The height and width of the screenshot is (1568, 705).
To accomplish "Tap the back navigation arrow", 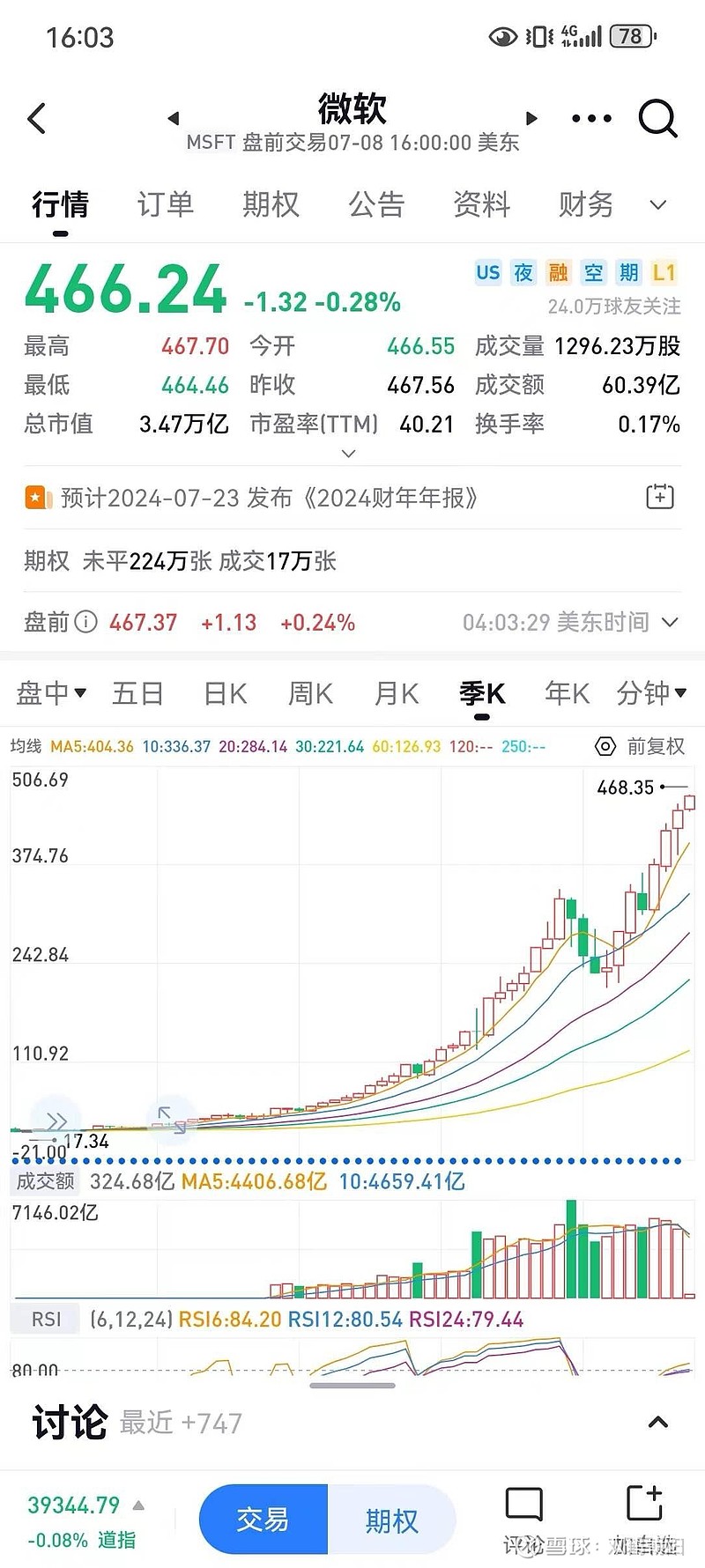I will click(x=37, y=119).
